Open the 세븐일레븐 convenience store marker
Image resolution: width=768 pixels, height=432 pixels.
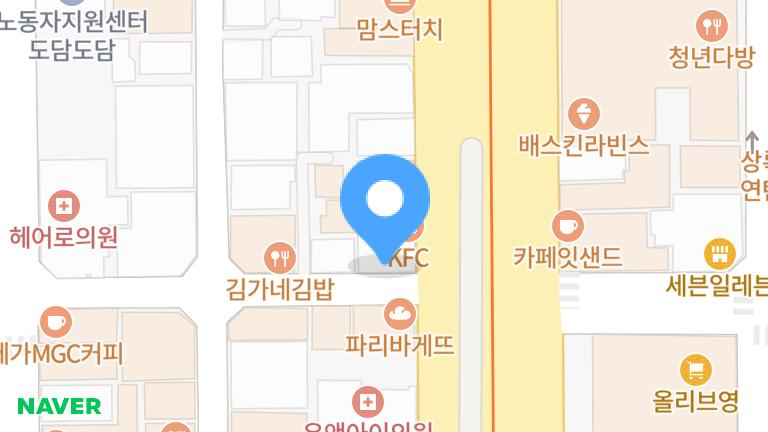pos(719,254)
